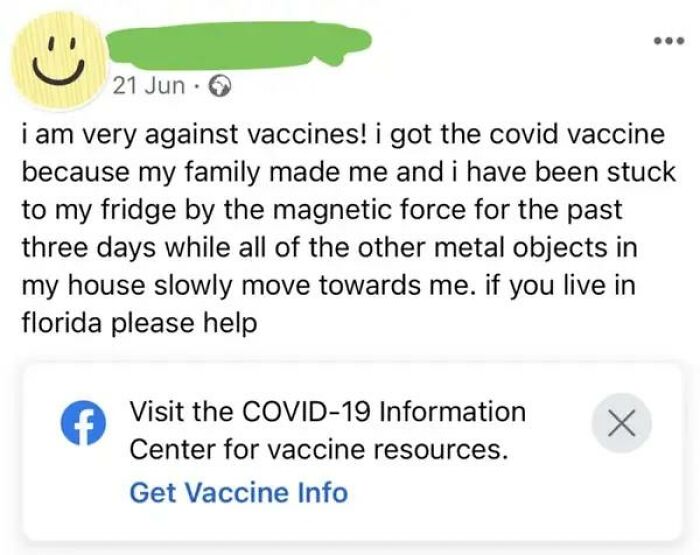Tap the Get Vaccine Info link
Screen dimensions: 700x555
pos(238,493)
